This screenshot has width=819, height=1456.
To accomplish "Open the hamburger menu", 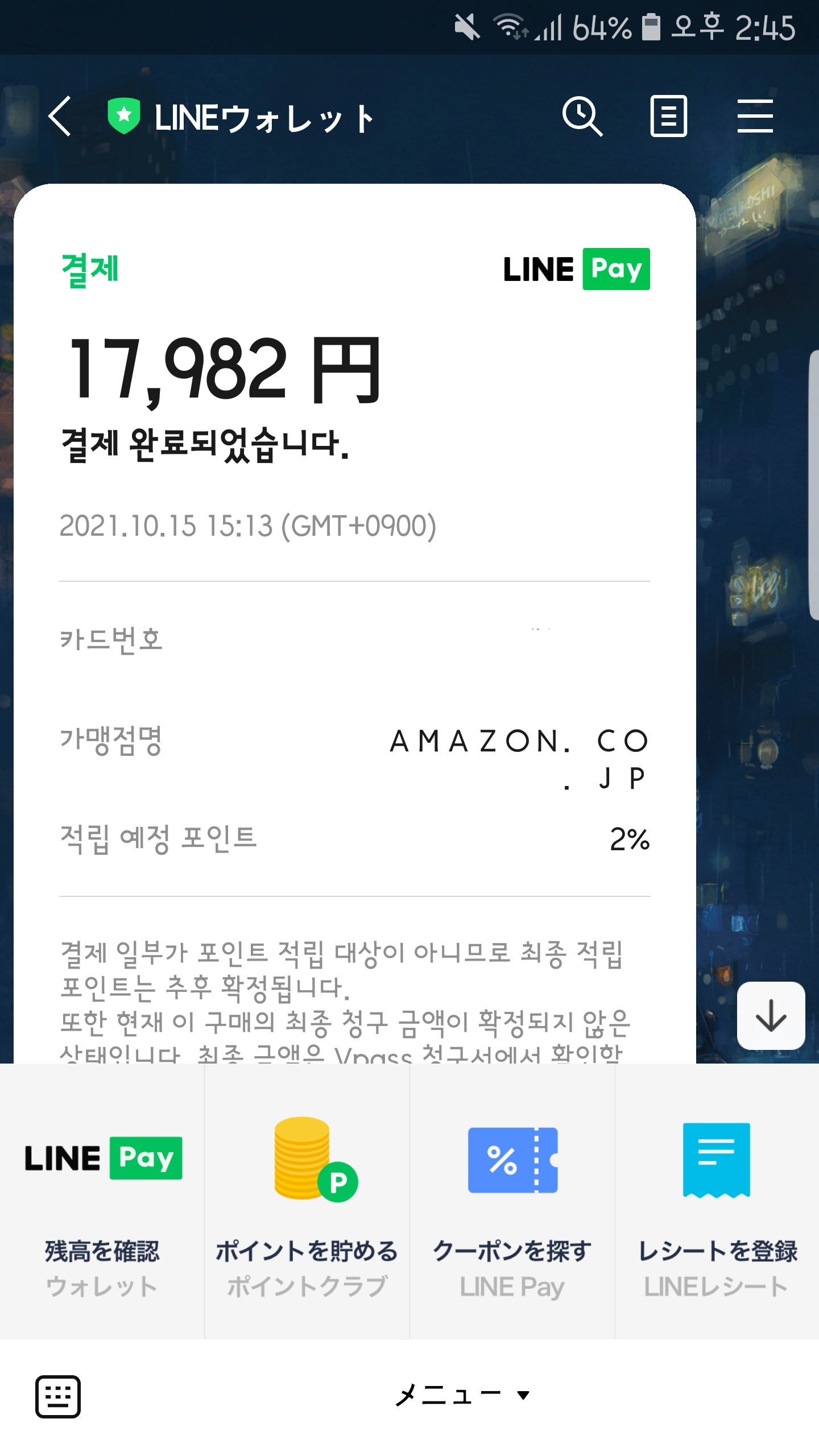I will (755, 116).
